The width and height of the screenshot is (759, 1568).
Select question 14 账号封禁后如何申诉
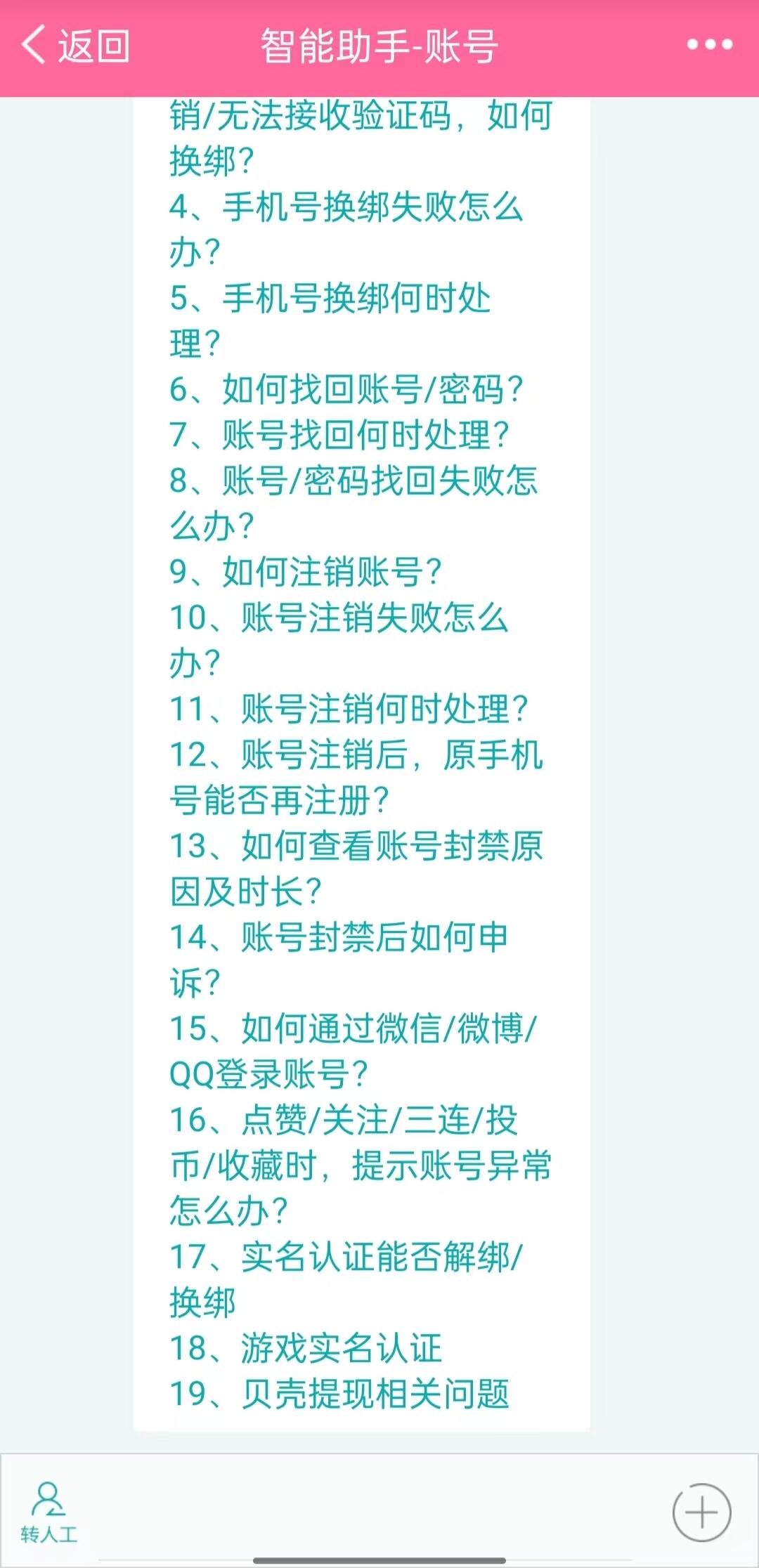click(339, 960)
